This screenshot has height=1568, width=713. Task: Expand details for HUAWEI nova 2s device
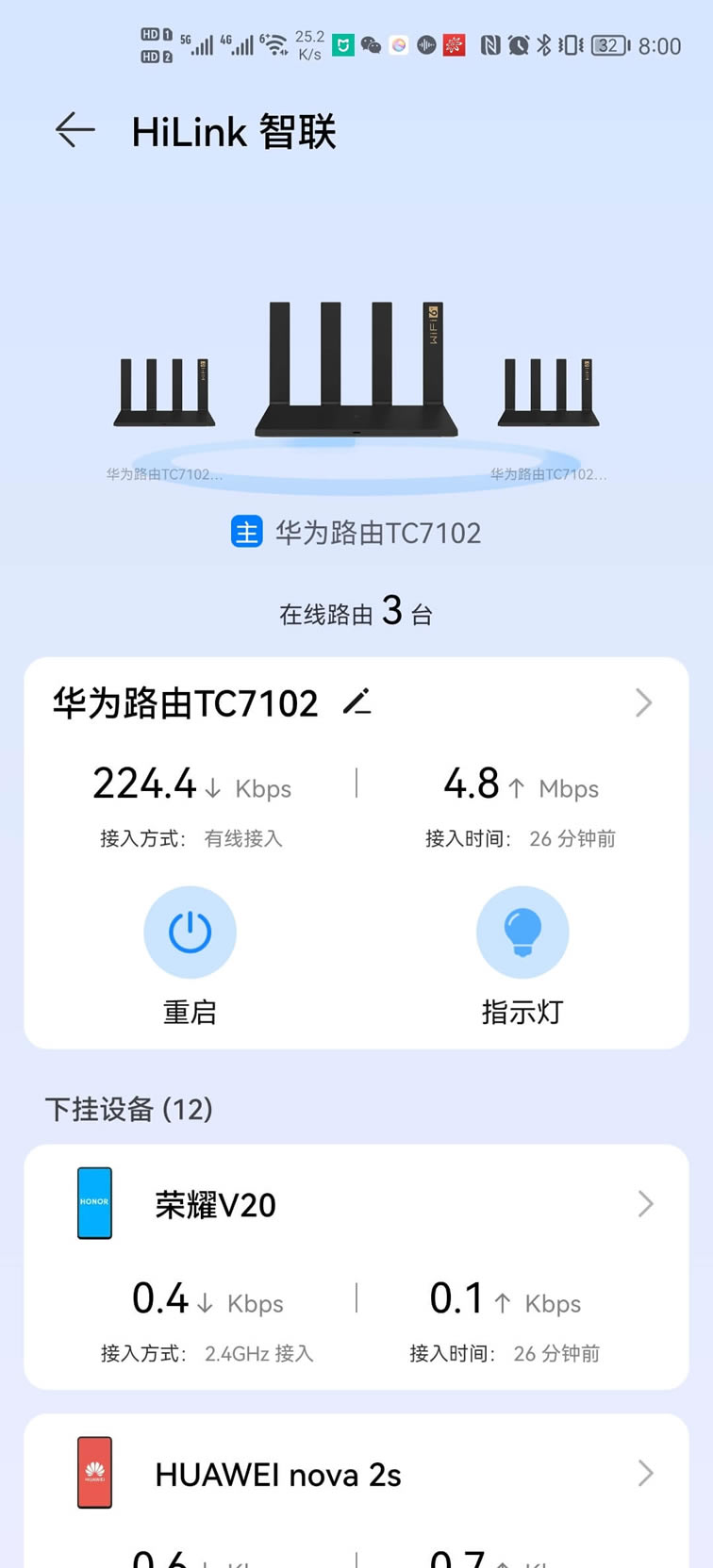point(645,1473)
